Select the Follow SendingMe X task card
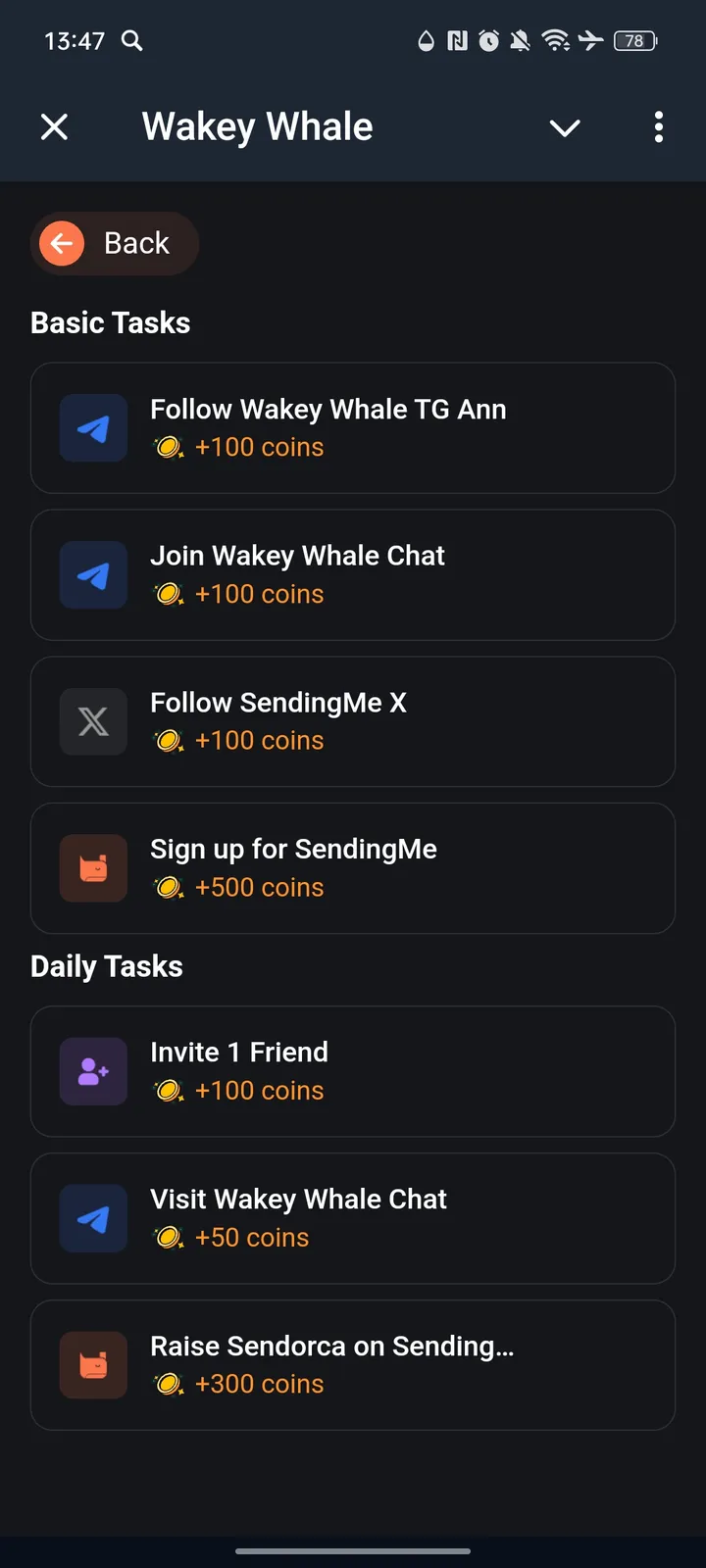 pyautogui.click(x=353, y=721)
